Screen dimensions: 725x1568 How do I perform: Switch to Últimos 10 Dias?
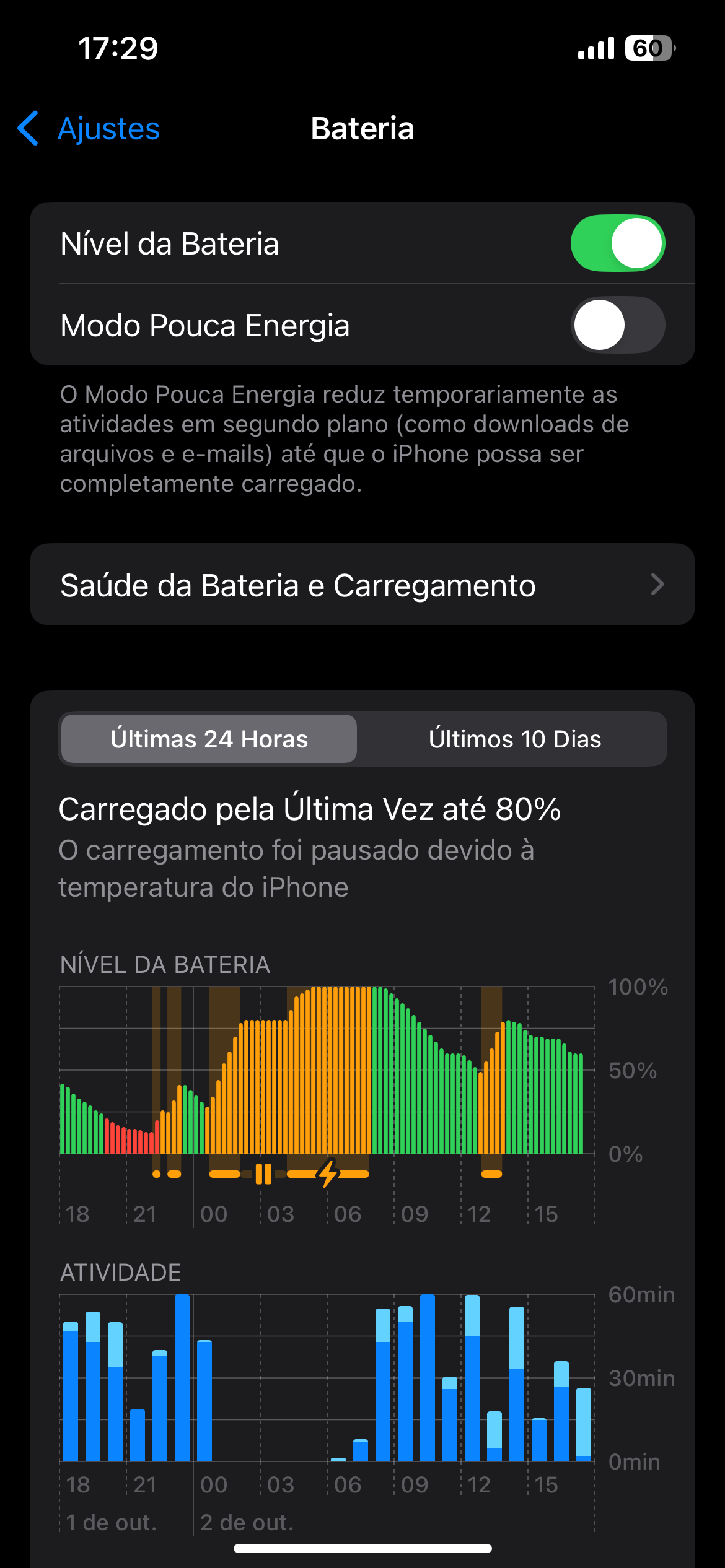click(x=514, y=739)
